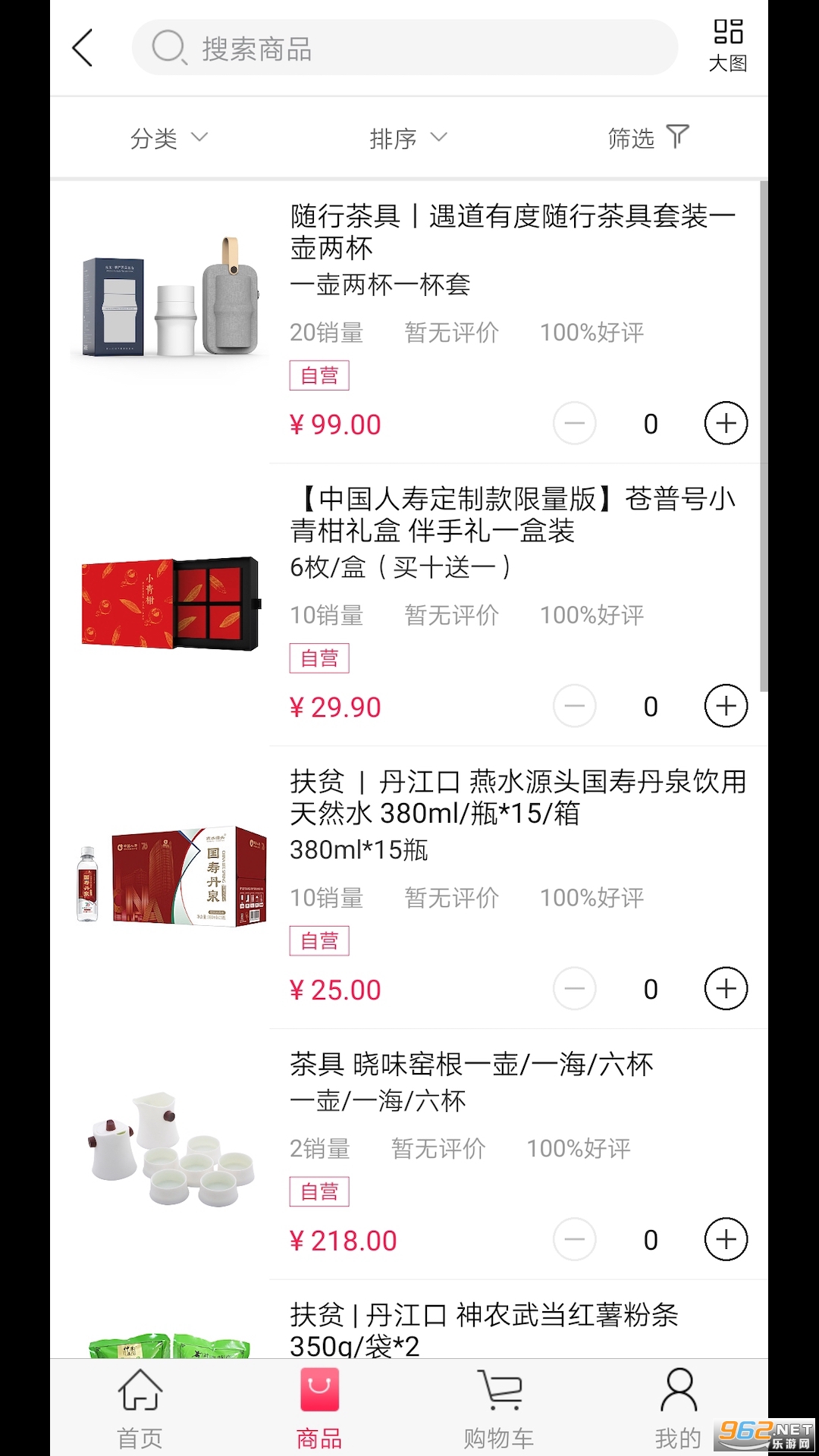The height and width of the screenshot is (1456, 819).
Task: Add one 小青柑礼盒 priced ¥29.90
Action: pos(726,706)
